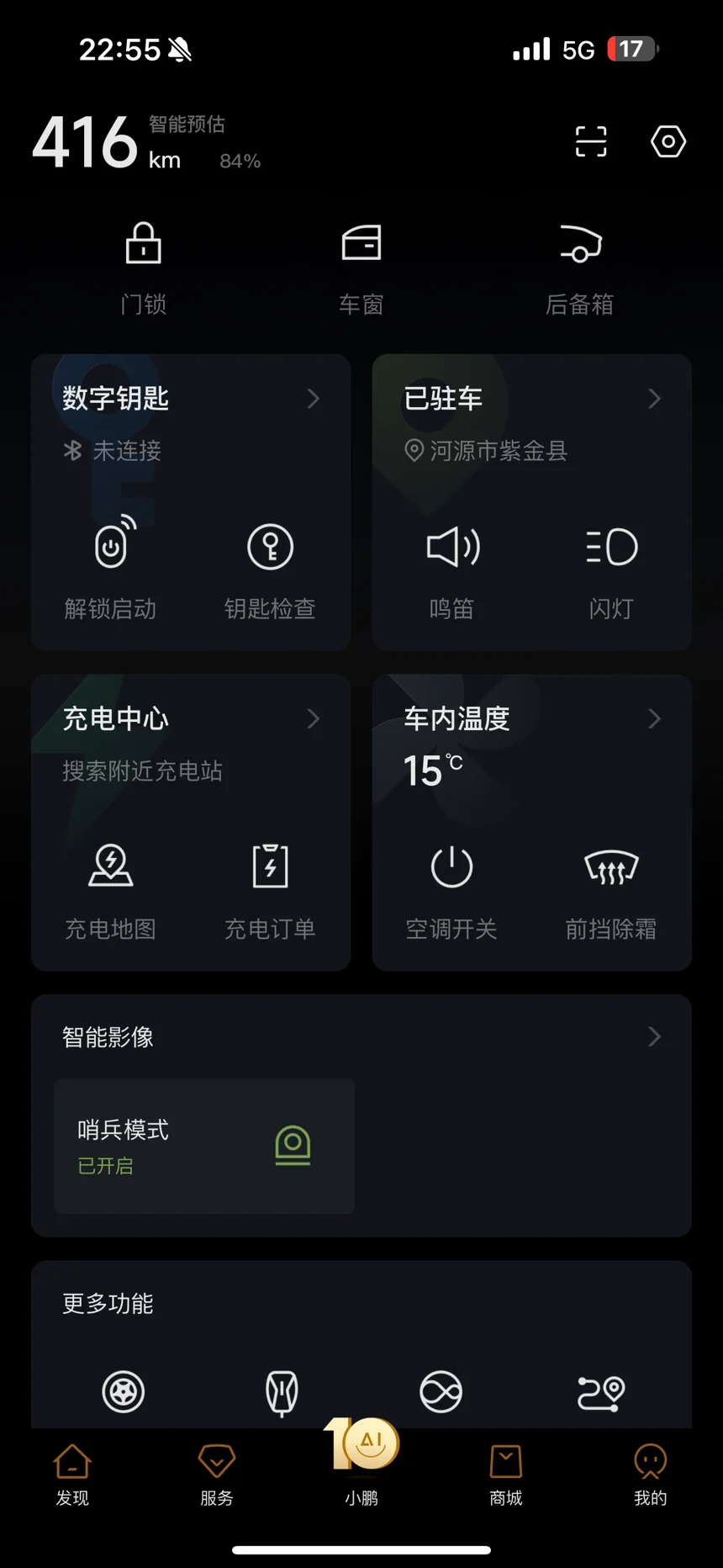The height and width of the screenshot is (1568, 723).
Task: Sound the horn with 鸣笛
Action: click(452, 569)
